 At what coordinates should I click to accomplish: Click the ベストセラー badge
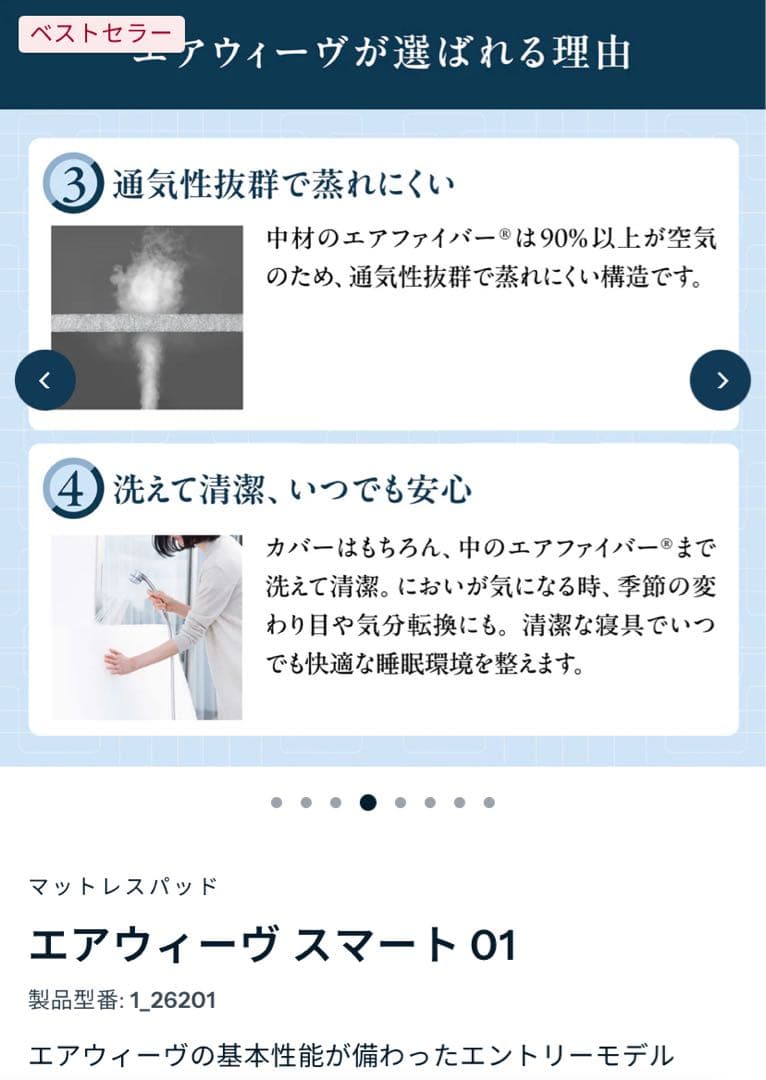tap(100, 31)
